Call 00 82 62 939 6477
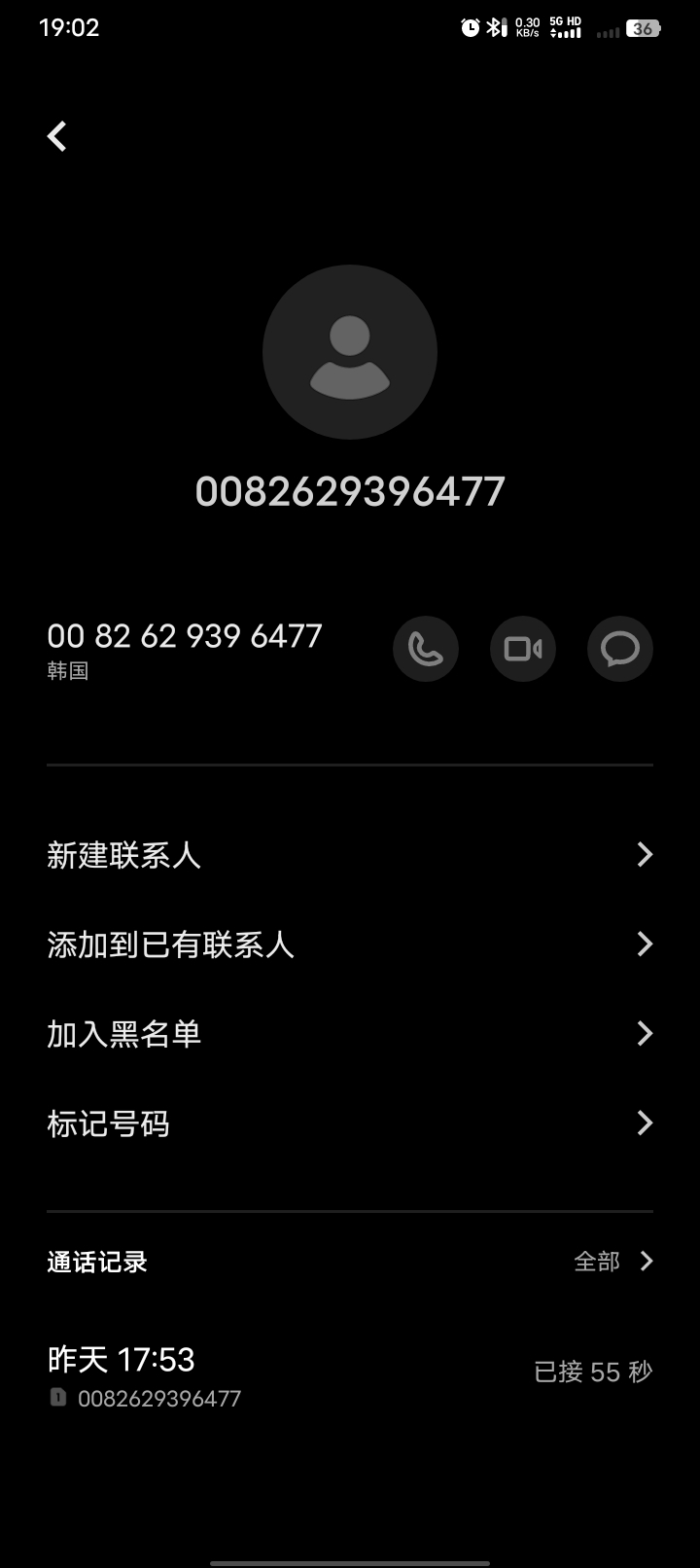The width and height of the screenshot is (700, 1568). (x=426, y=649)
